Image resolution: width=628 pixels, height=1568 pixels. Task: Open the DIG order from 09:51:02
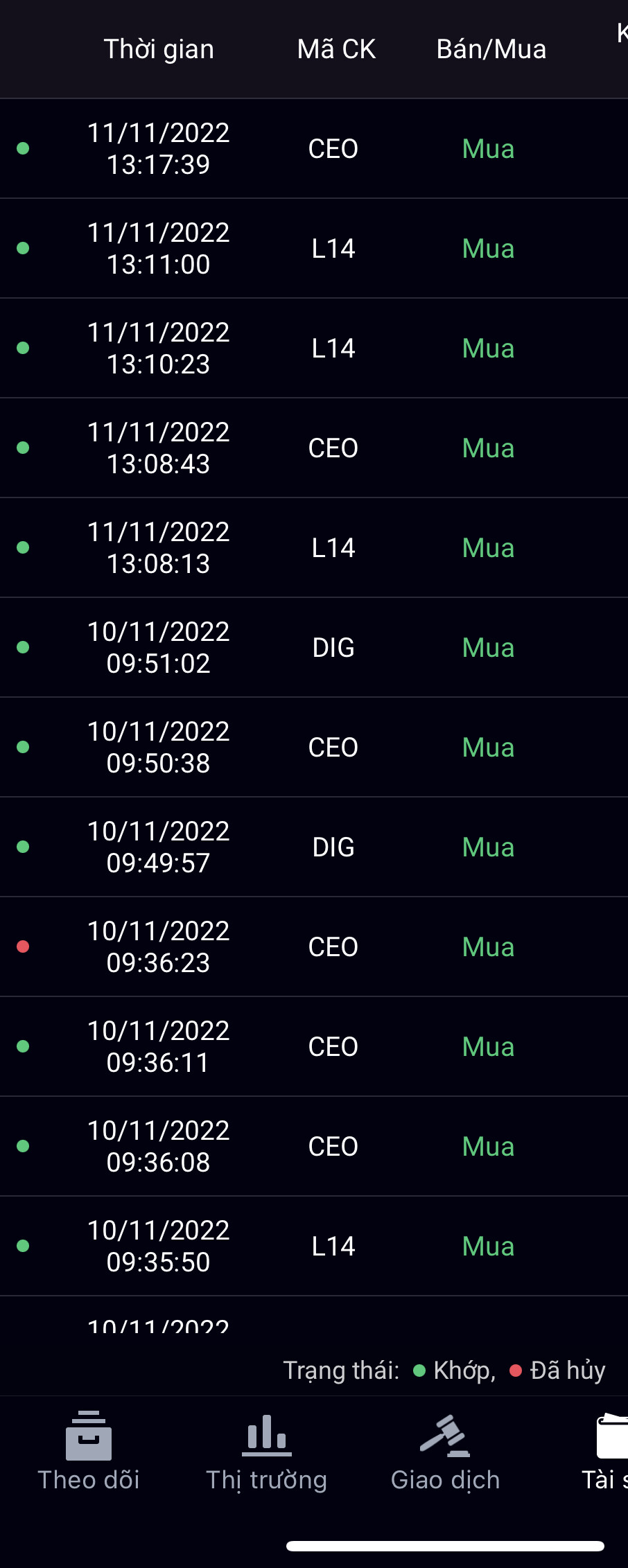tap(314, 648)
